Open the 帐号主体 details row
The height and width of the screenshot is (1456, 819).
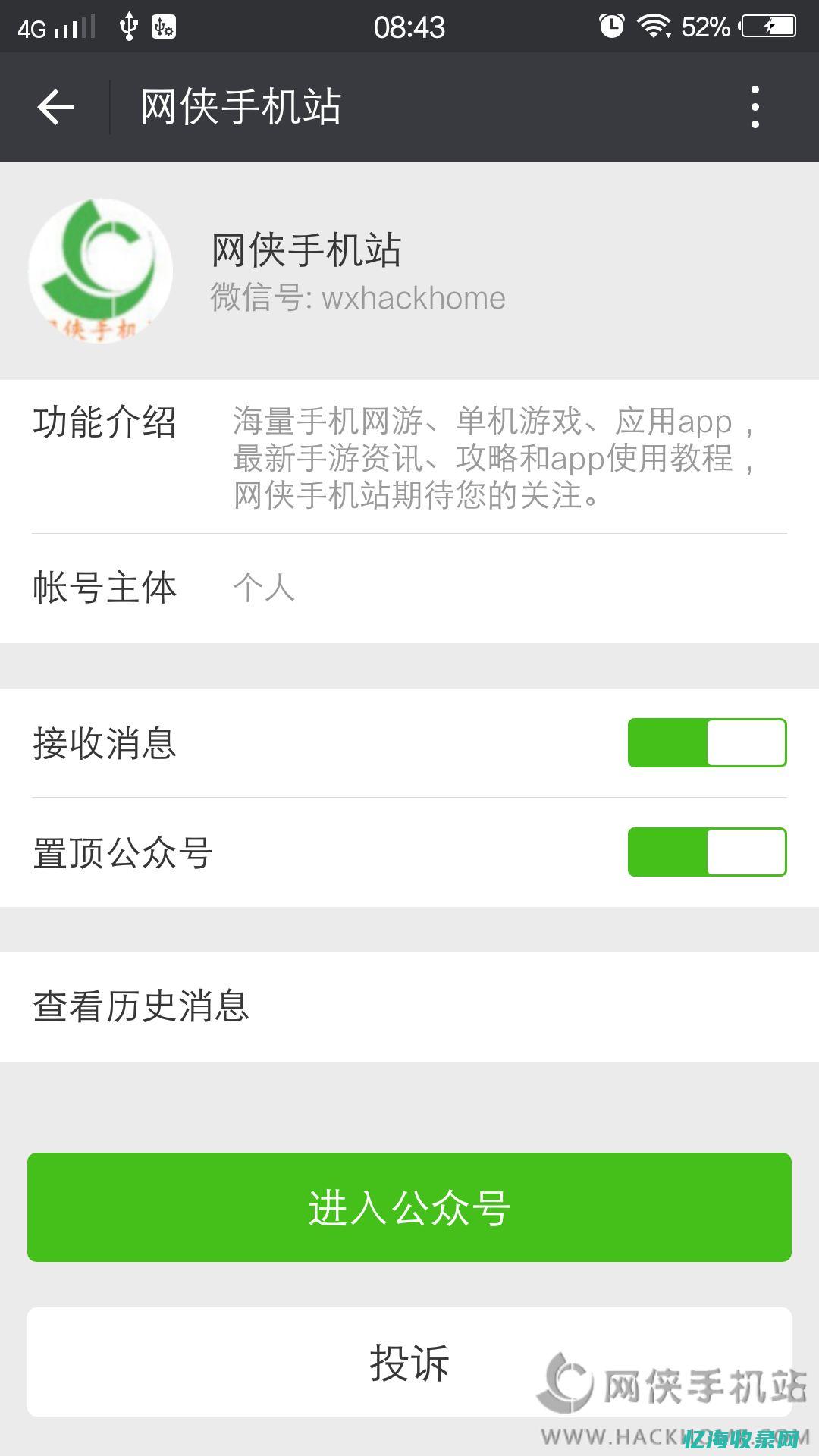pos(409,588)
